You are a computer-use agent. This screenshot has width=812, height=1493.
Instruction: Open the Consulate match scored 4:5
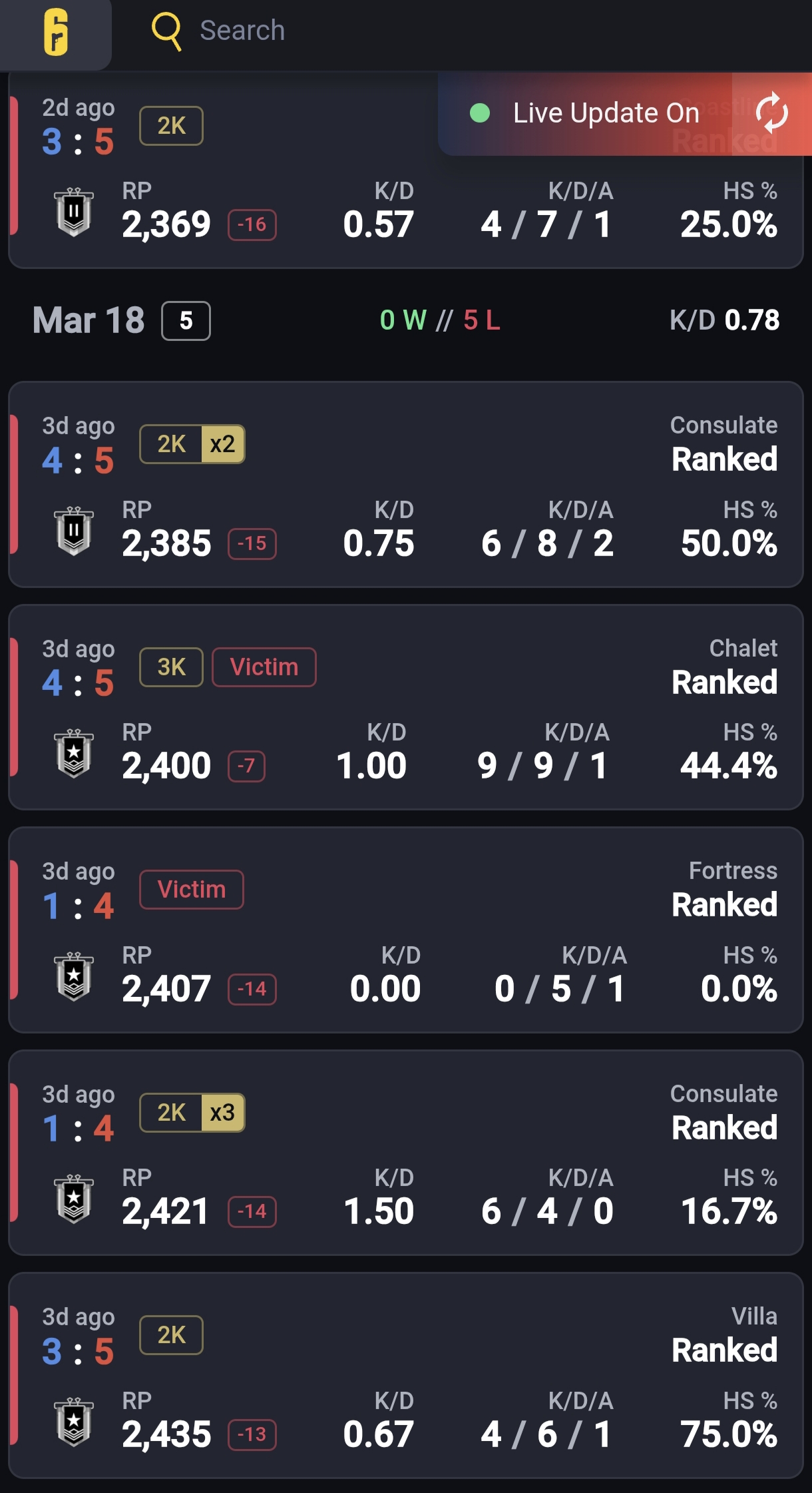tap(405, 484)
